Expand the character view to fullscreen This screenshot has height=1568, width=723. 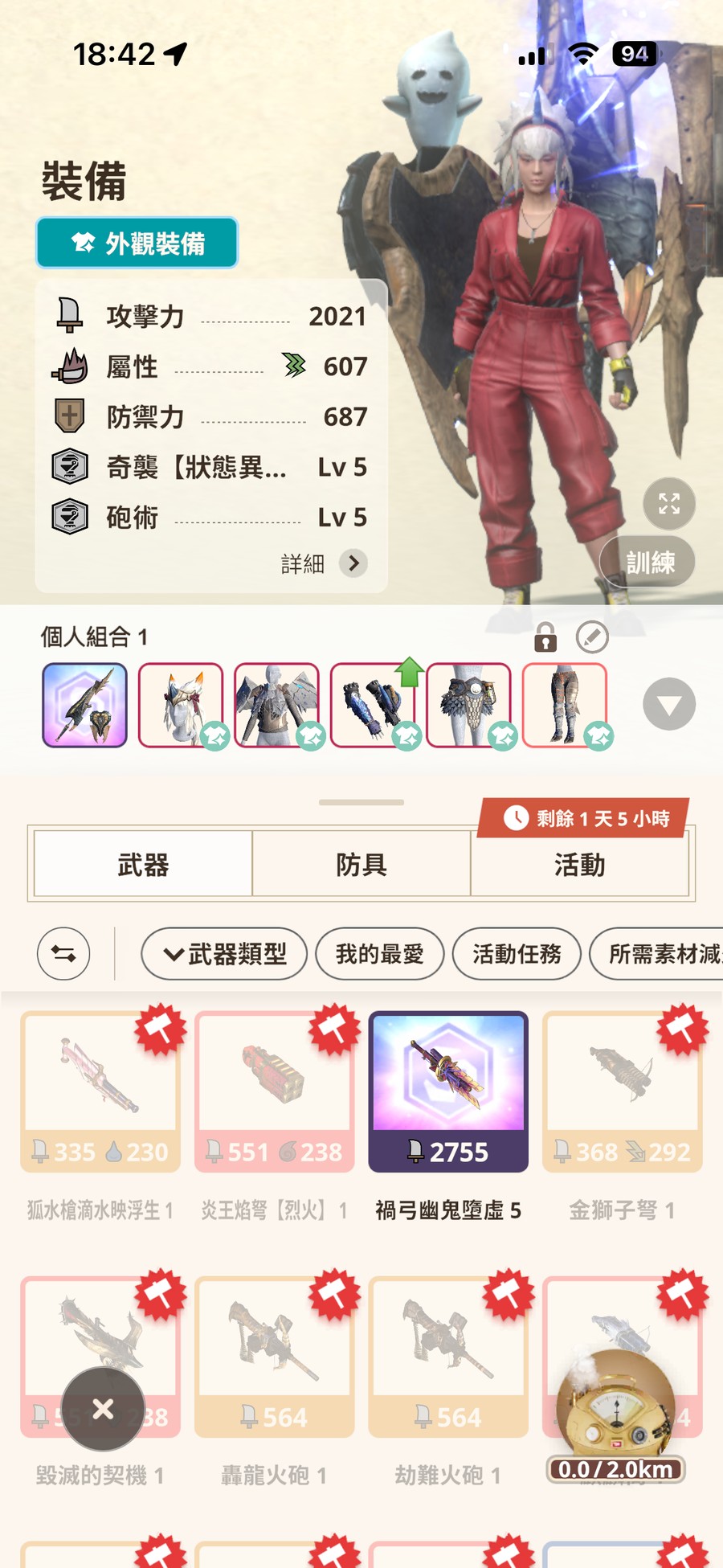coord(668,504)
